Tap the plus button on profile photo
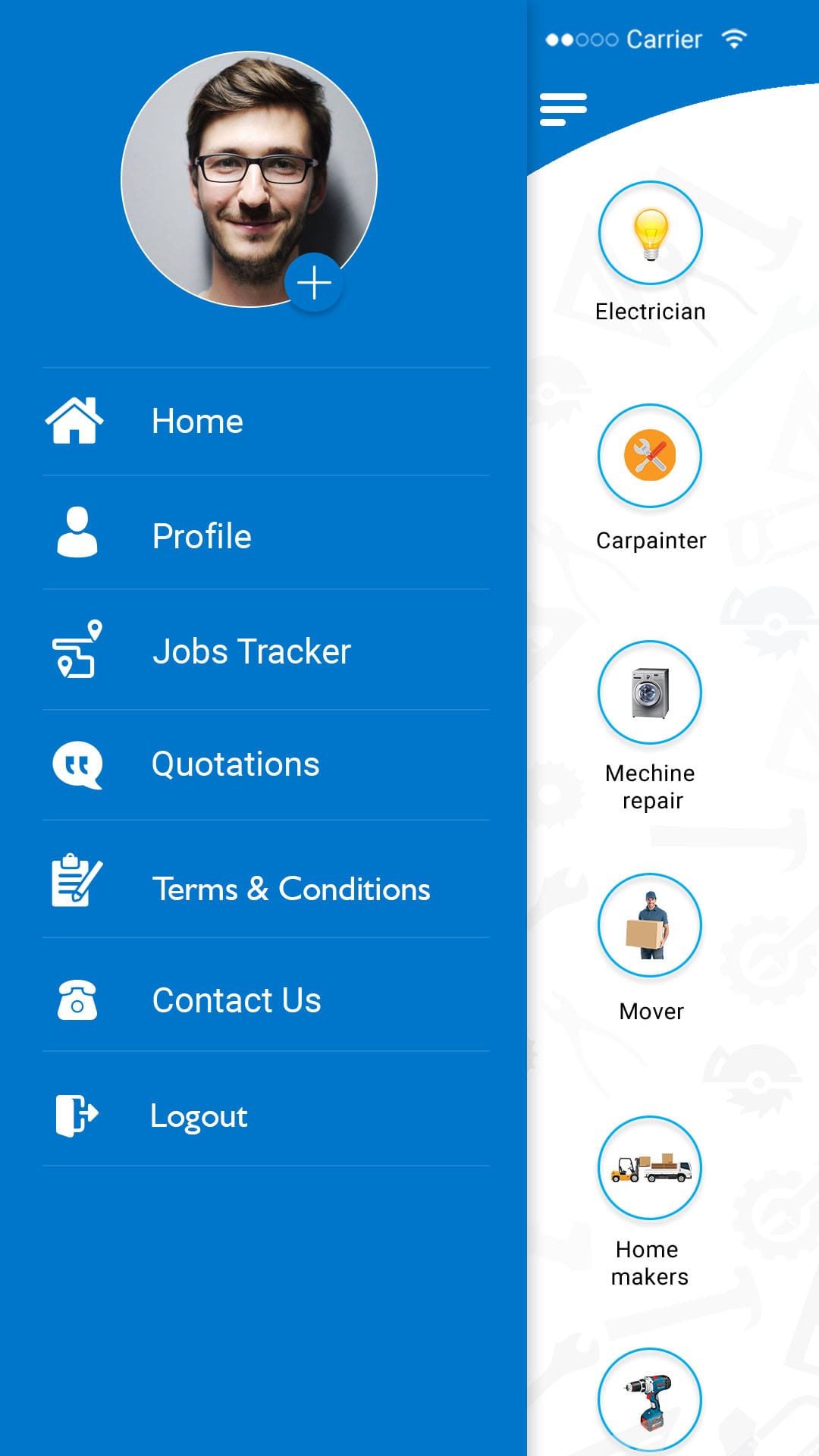The width and height of the screenshot is (819, 1456). [x=314, y=283]
